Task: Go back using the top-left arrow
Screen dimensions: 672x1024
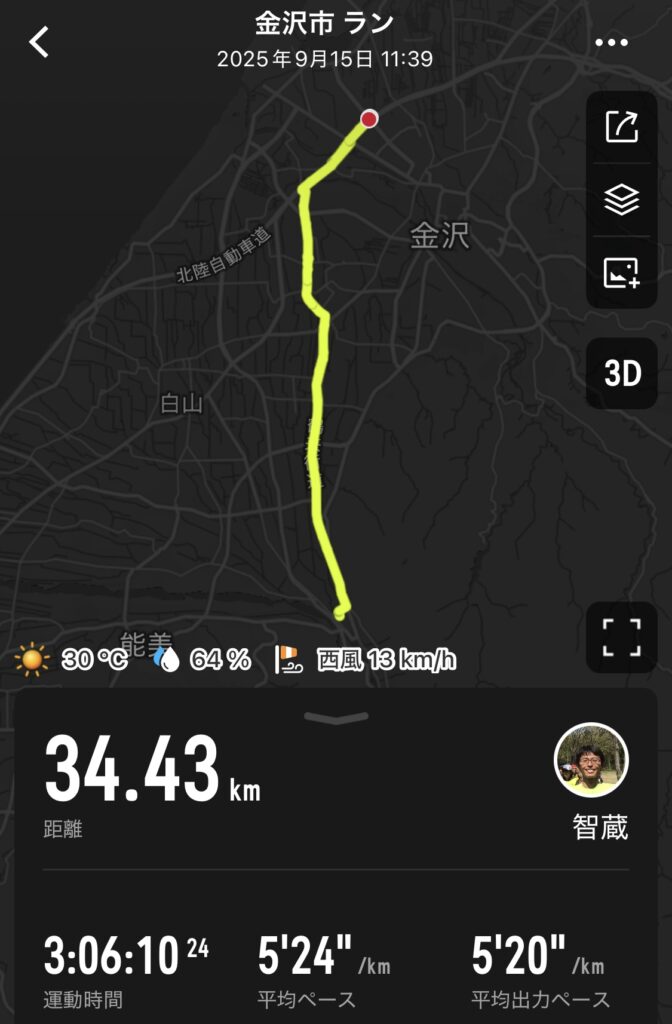Action: (x=39, y=42)
